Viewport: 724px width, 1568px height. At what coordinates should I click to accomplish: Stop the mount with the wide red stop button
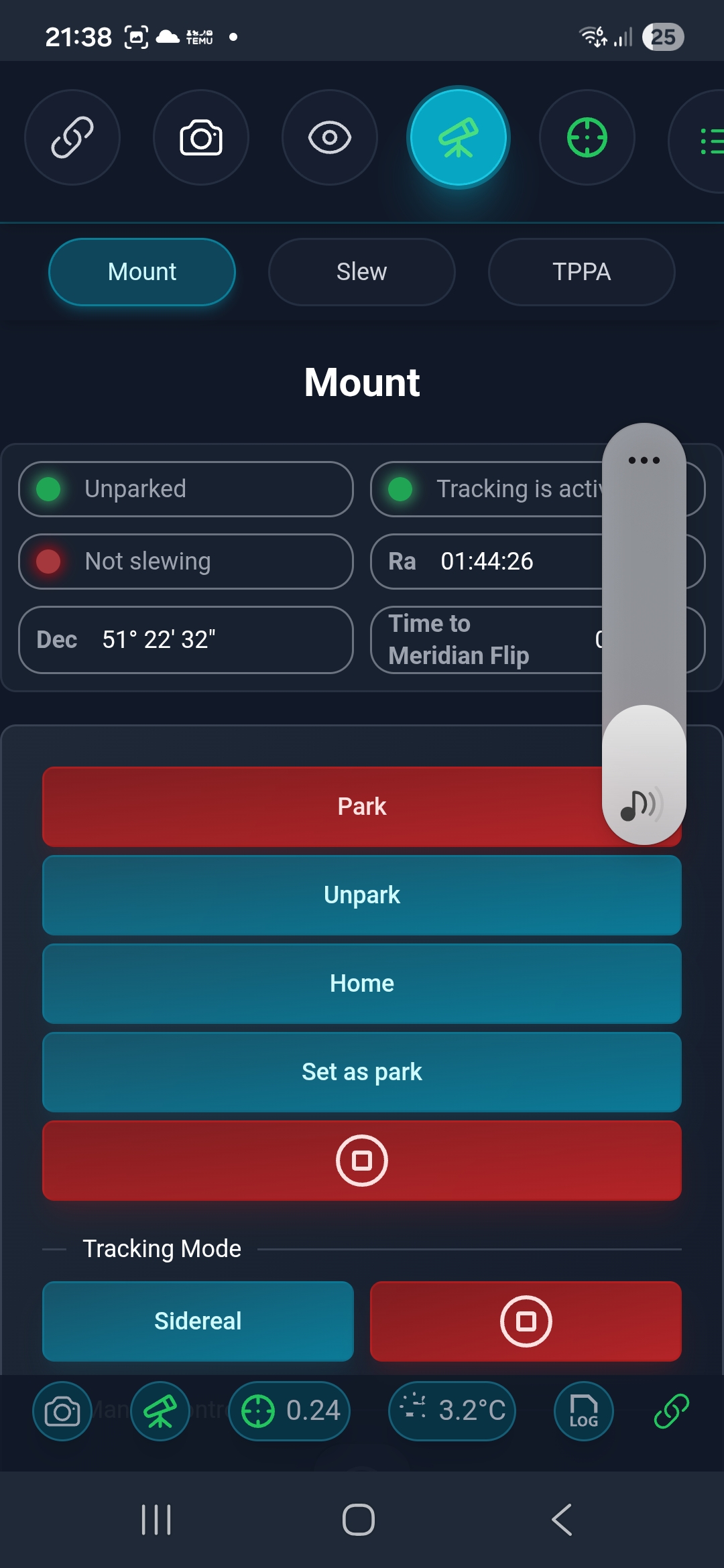[x=362, y=1161]
